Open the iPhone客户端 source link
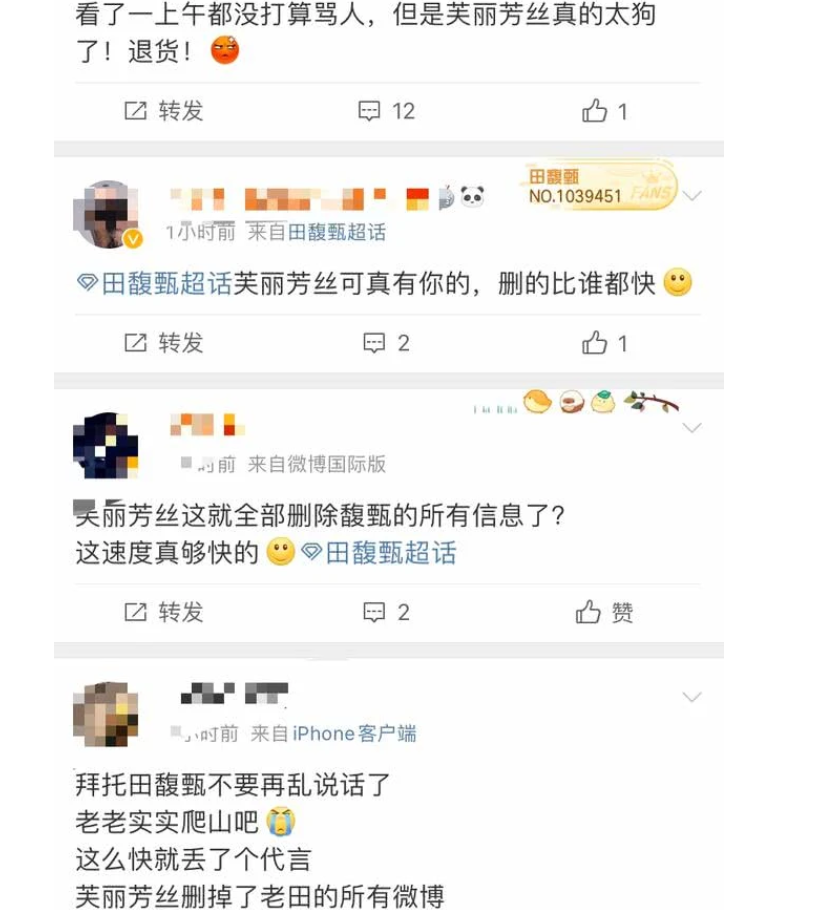The height and width of the screenshot is (910, 837). point(354,734)
